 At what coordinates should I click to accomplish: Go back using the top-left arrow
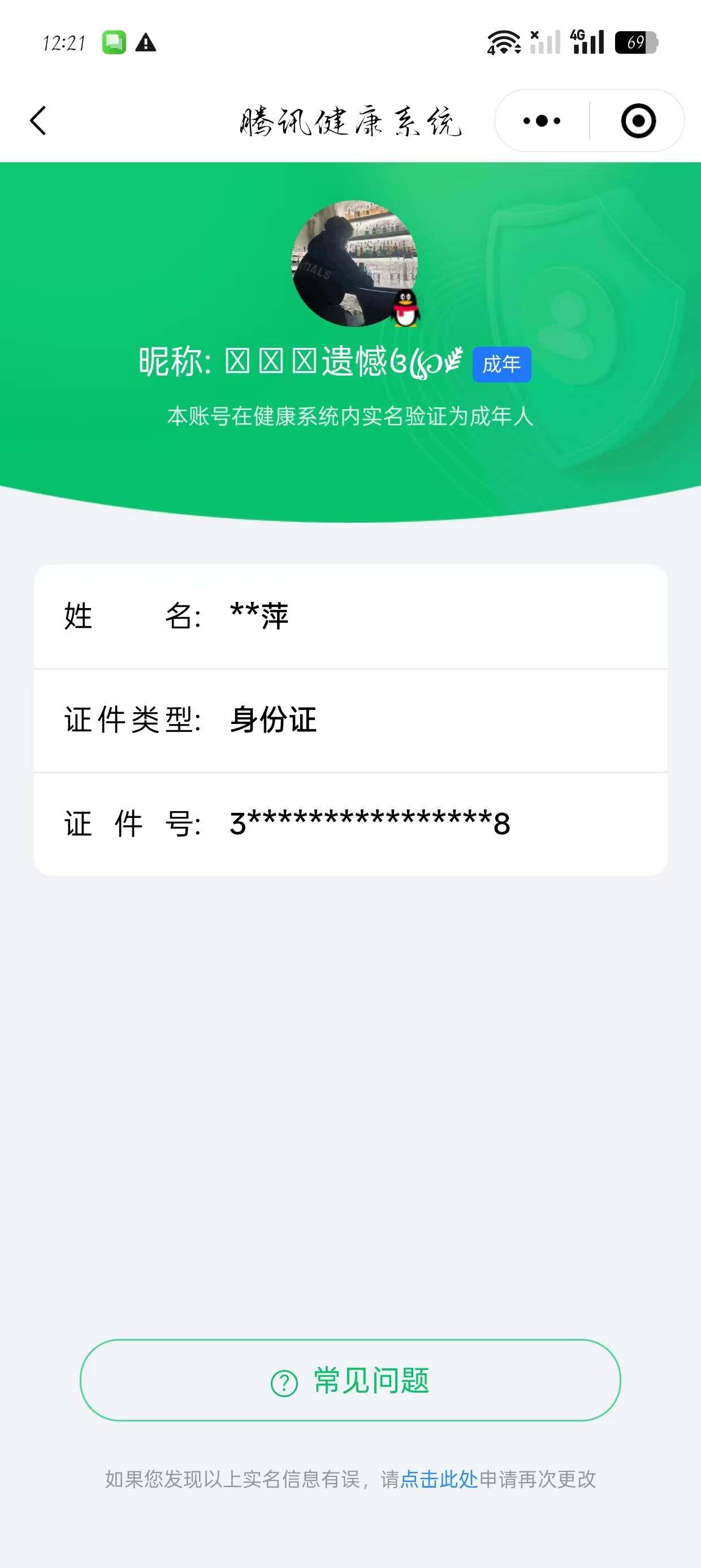[x=38, y=120]
